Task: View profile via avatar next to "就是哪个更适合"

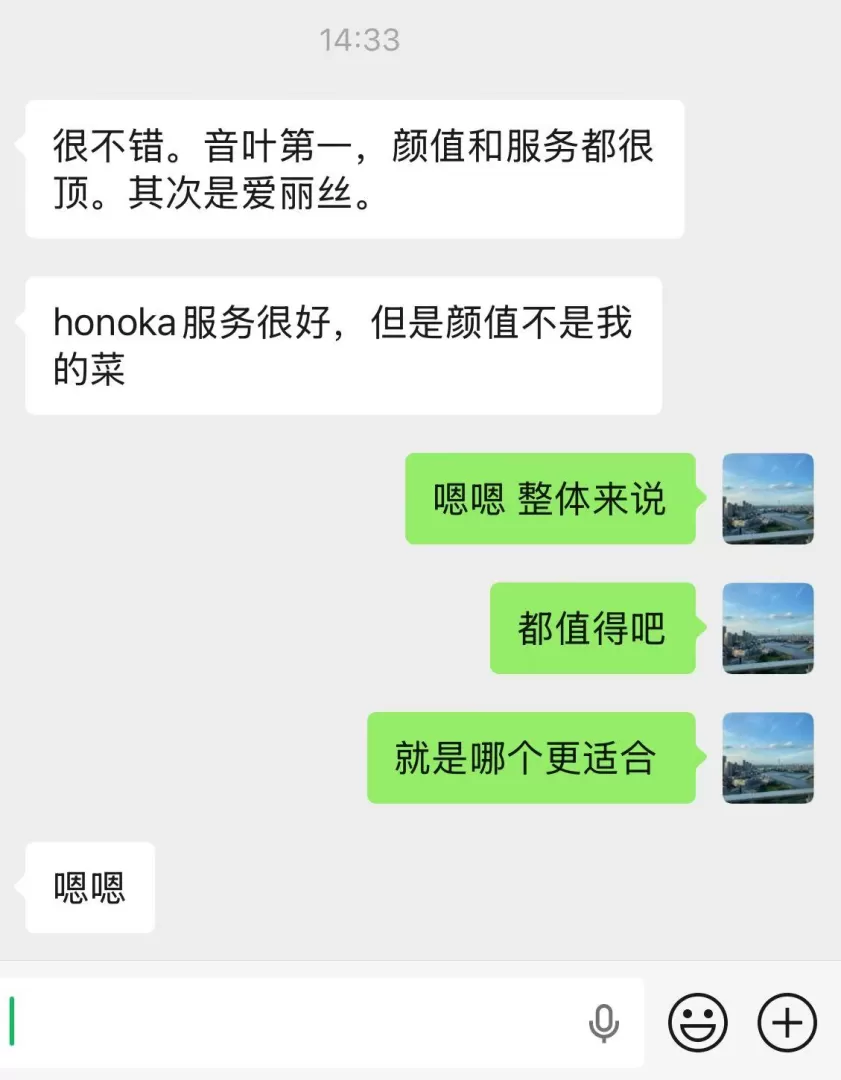Action: [768, 758]
